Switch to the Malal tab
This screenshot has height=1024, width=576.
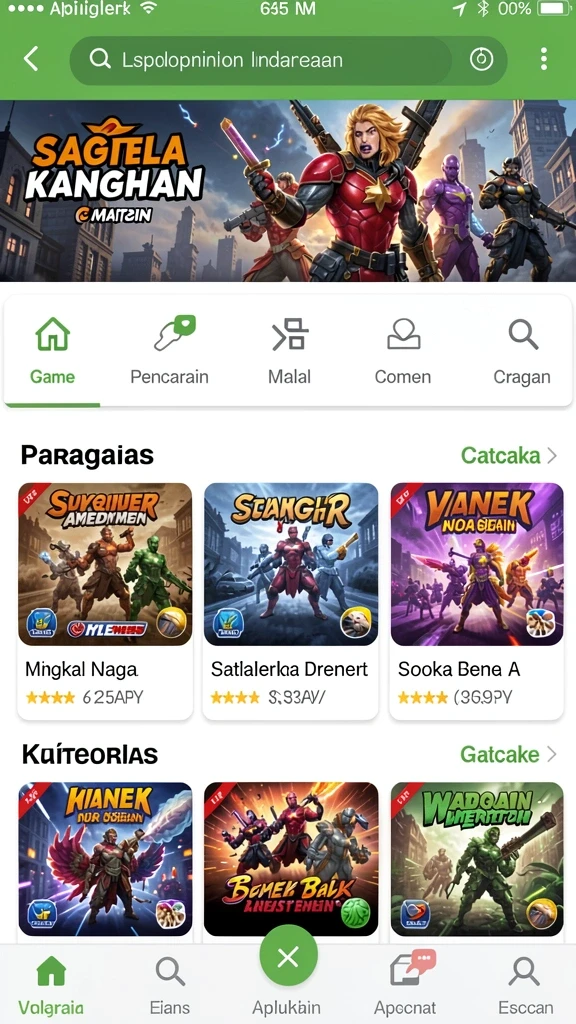(x=289, y=351)
